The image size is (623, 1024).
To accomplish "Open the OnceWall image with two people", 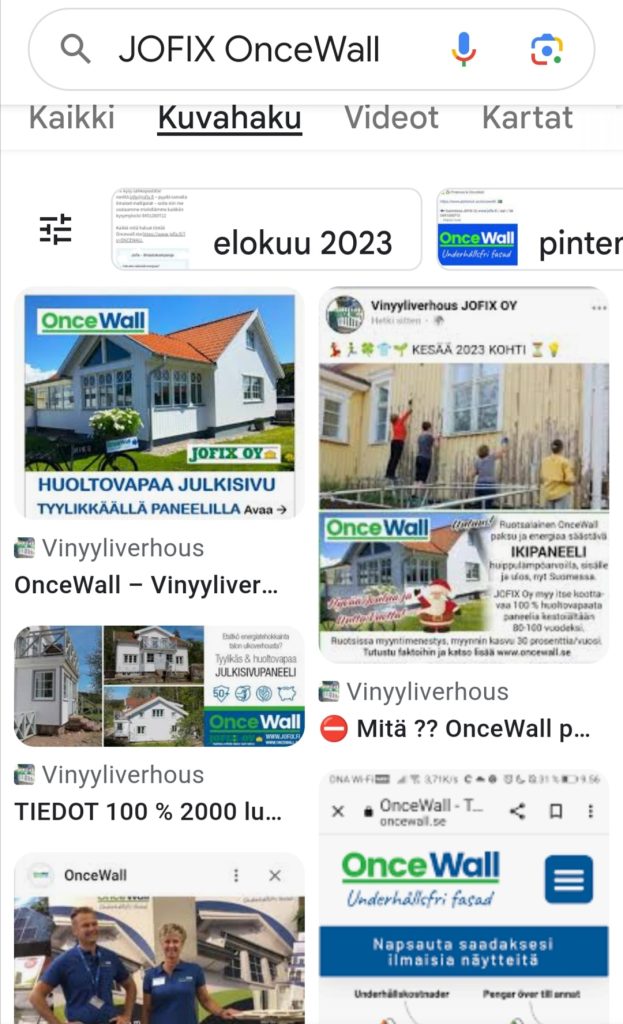I will [x=159, y=940].
